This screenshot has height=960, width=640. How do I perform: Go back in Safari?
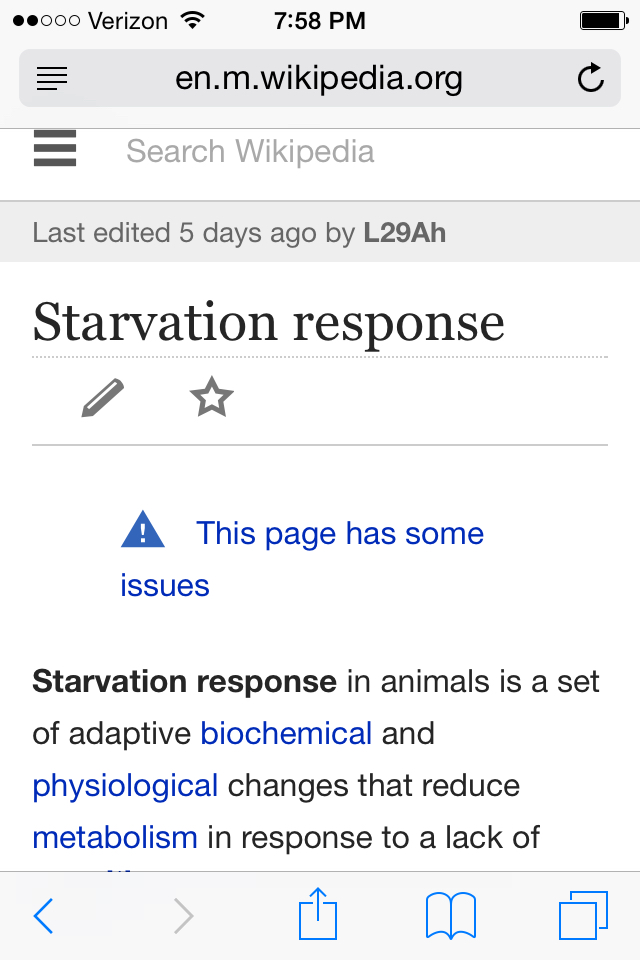pyautogui.click(x=43, y=916)
